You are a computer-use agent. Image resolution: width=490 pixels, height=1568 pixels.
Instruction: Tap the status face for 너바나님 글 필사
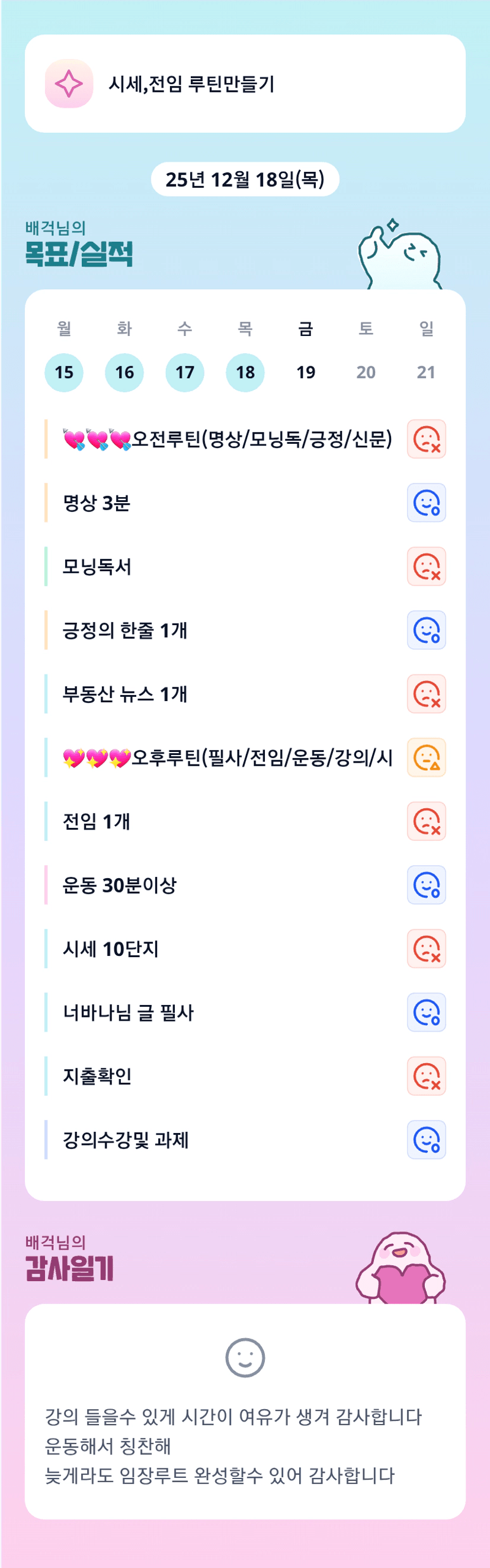click(426, 1012)
